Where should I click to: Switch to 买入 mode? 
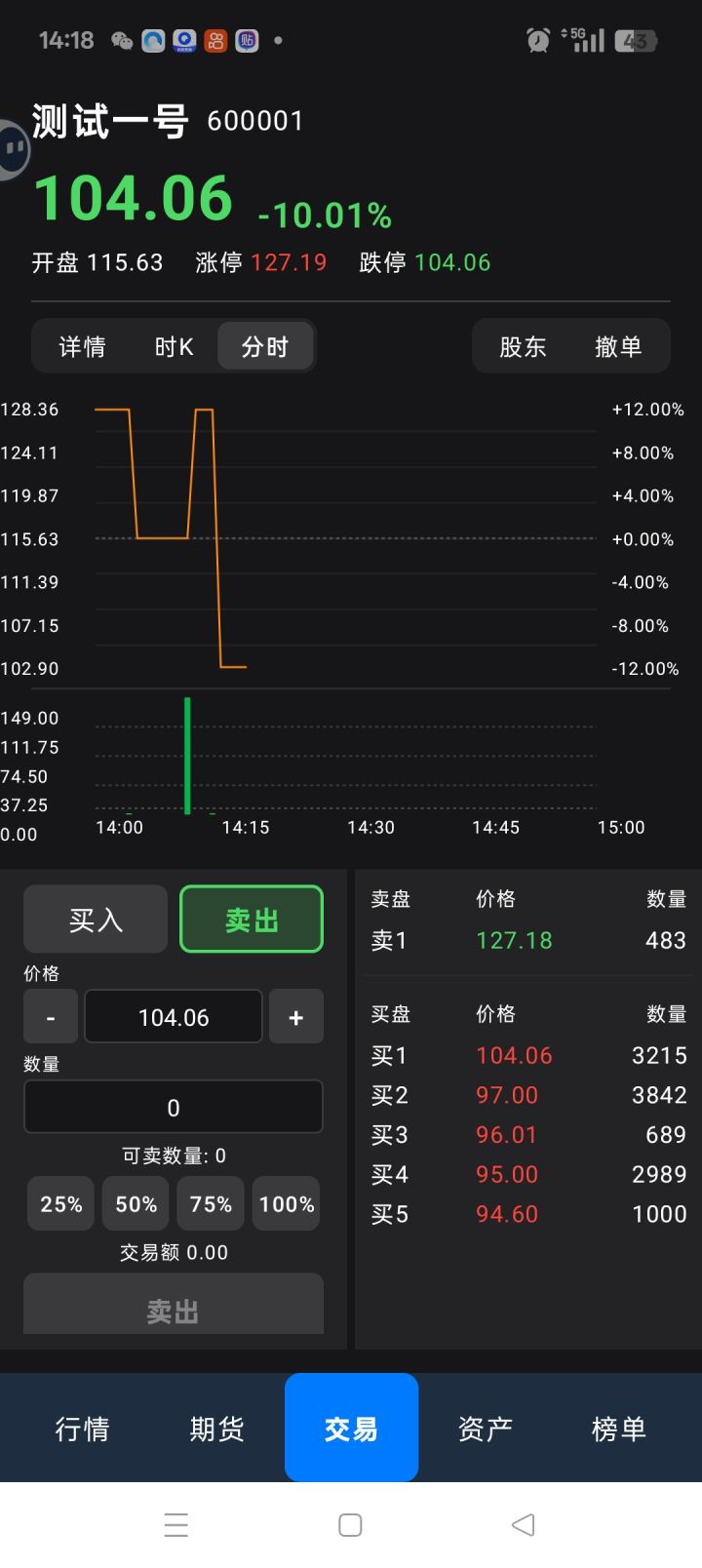tap(96, 919)
